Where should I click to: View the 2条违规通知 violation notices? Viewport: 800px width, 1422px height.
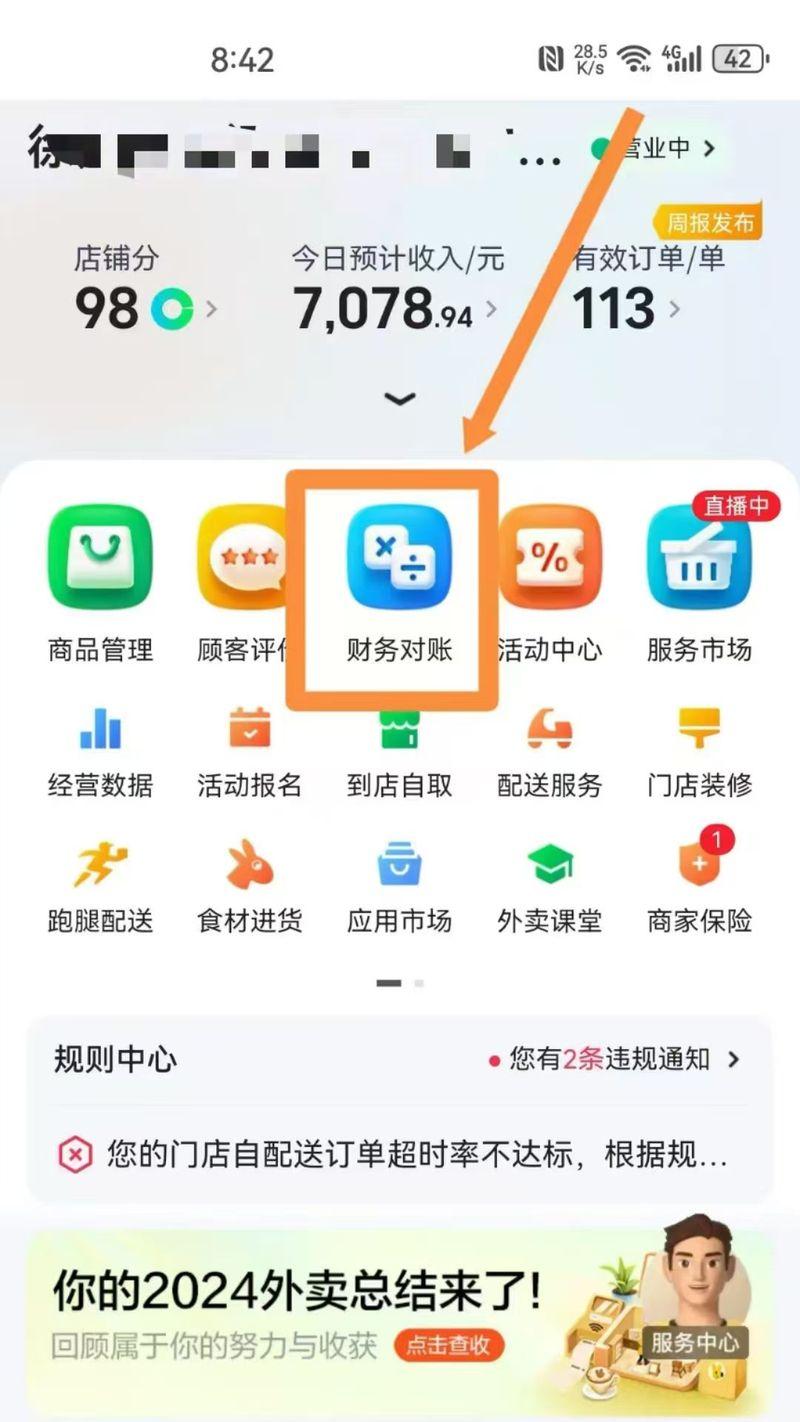pos(614,1060)
